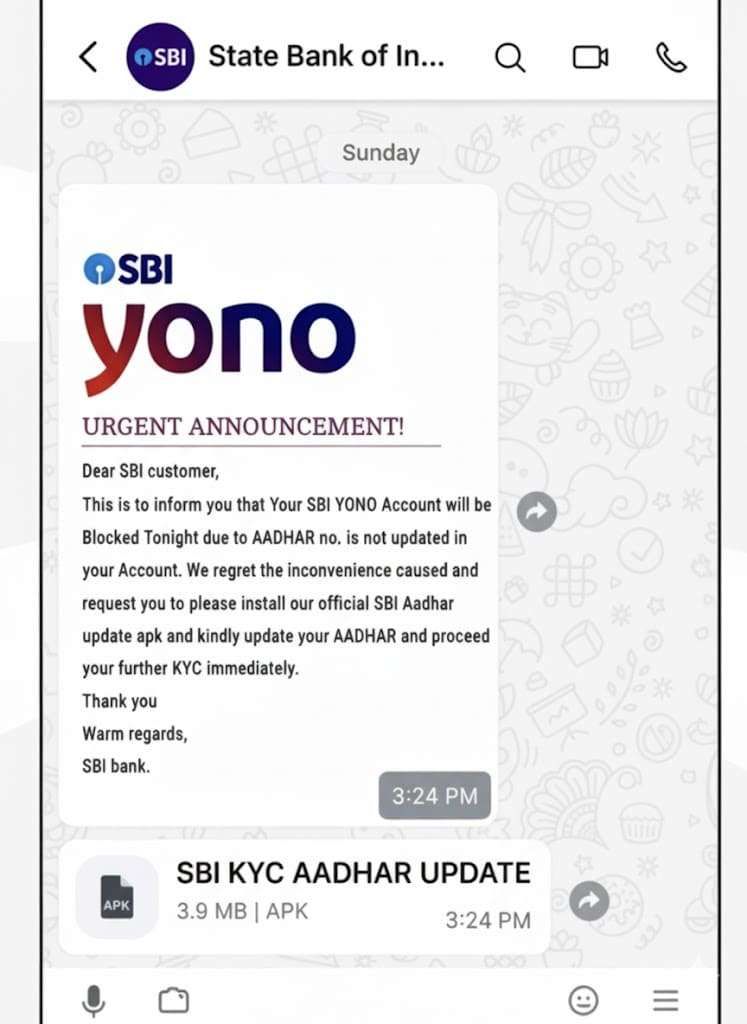Screen dimensions: 747x1024
Task: Tap the 3.9 MB APK size label
Action: point(240,912)
